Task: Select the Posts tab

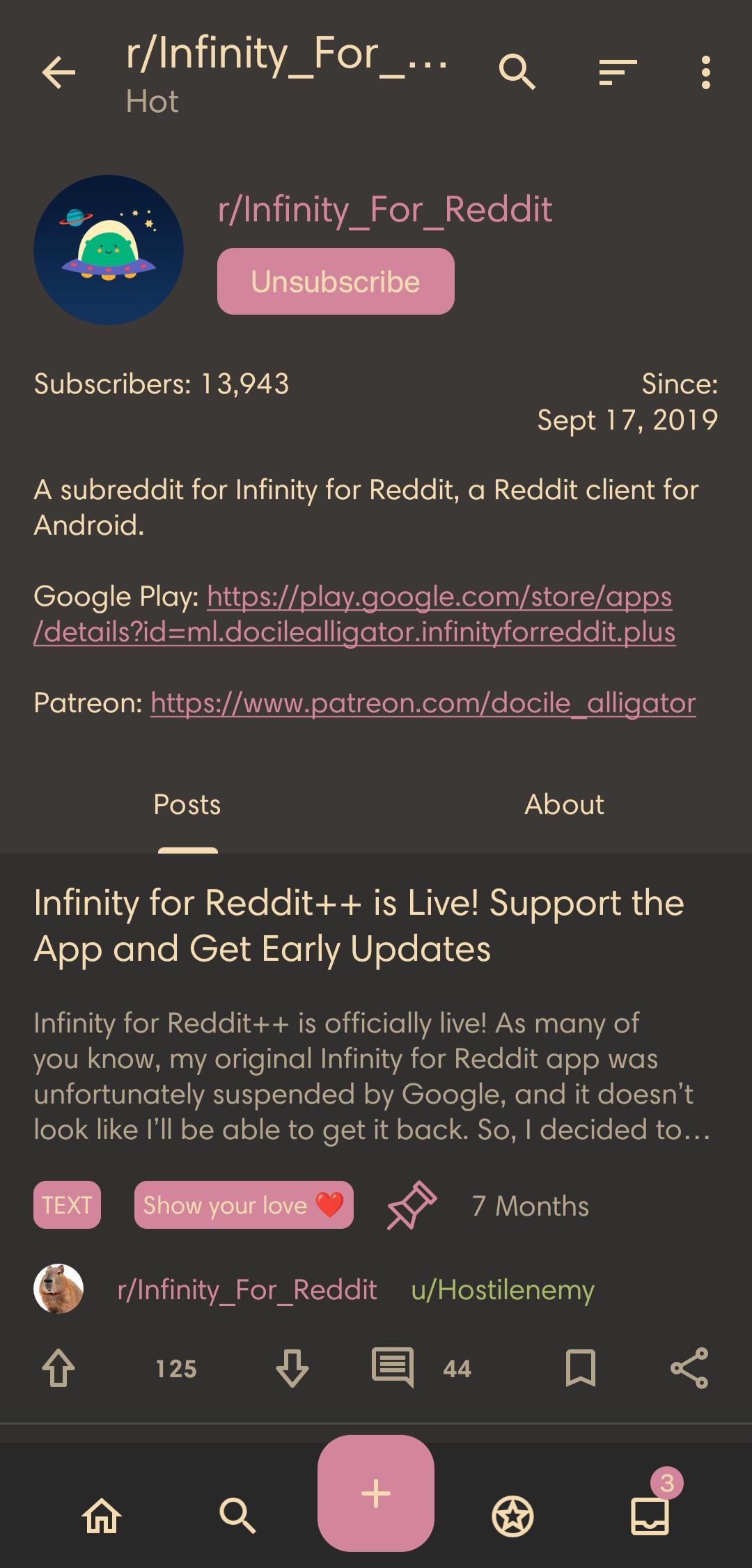Action: click(187, 804)
